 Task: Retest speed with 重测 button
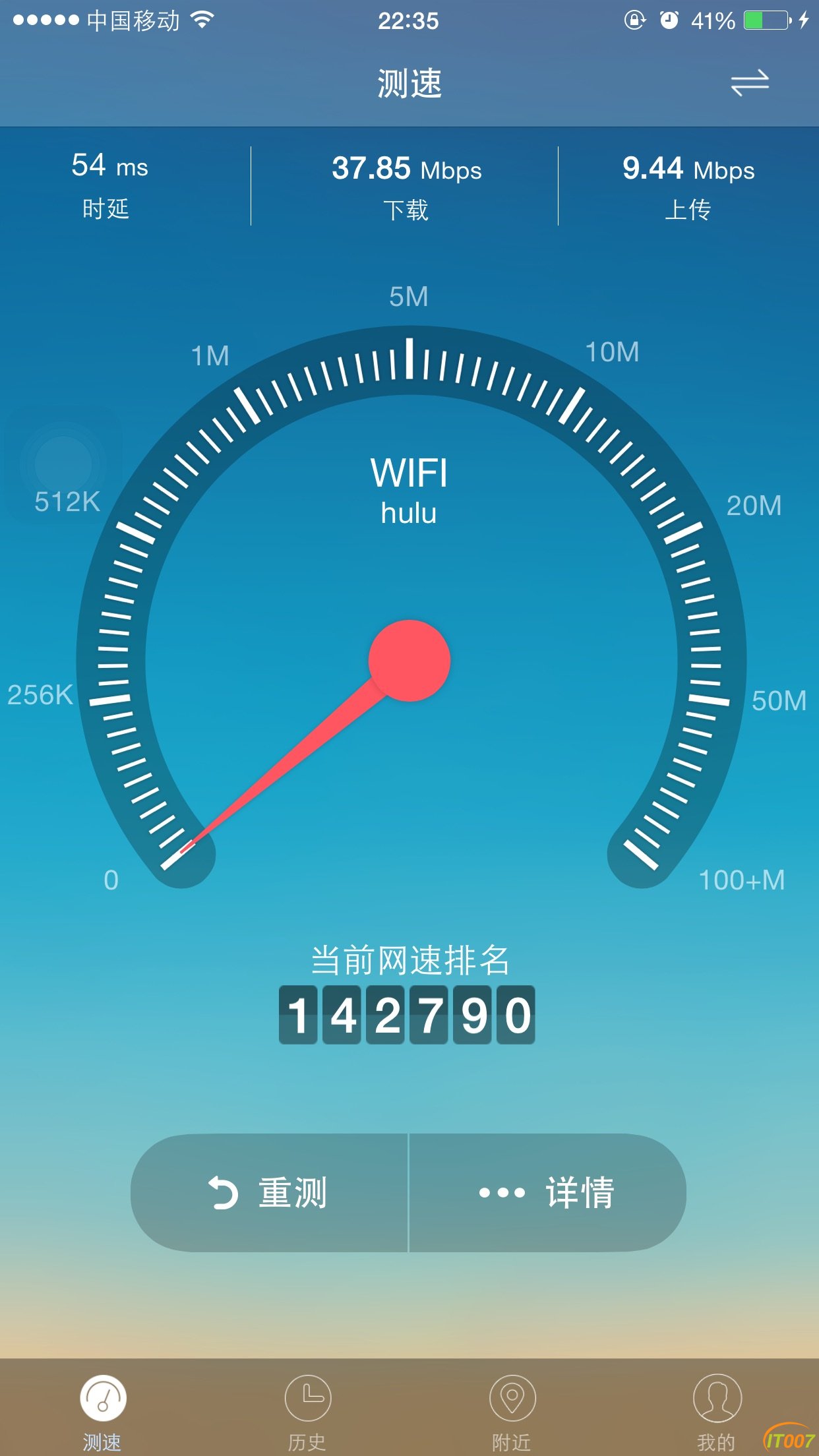pyautogui.click(x=270, y=1193)
